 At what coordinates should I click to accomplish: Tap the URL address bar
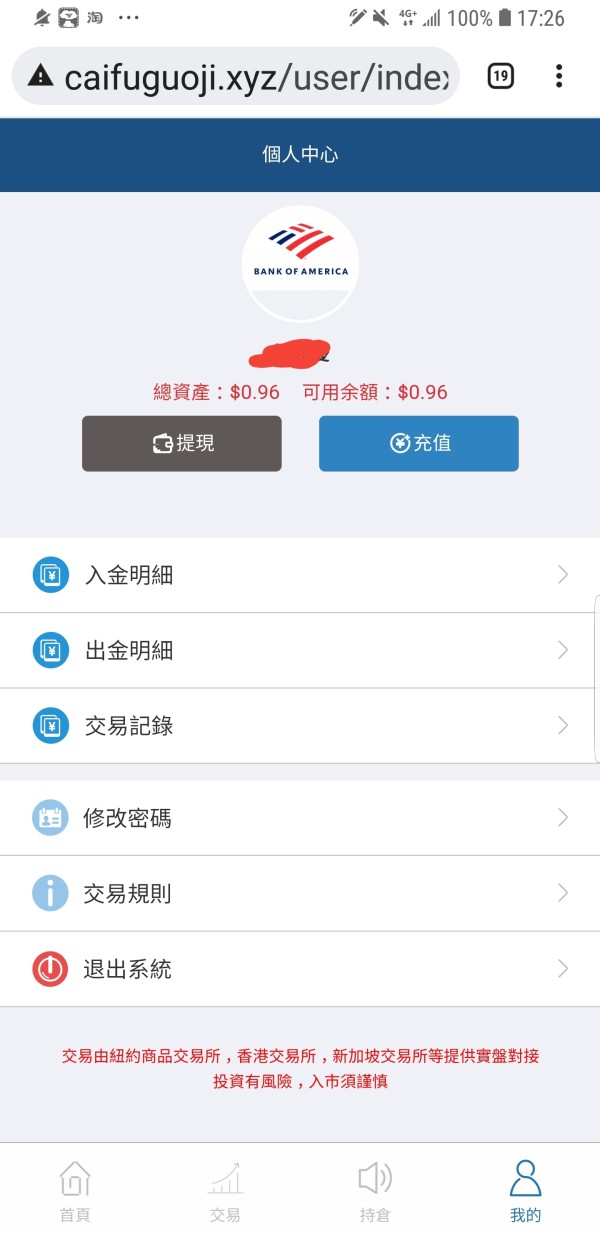[x=235, y=76]
